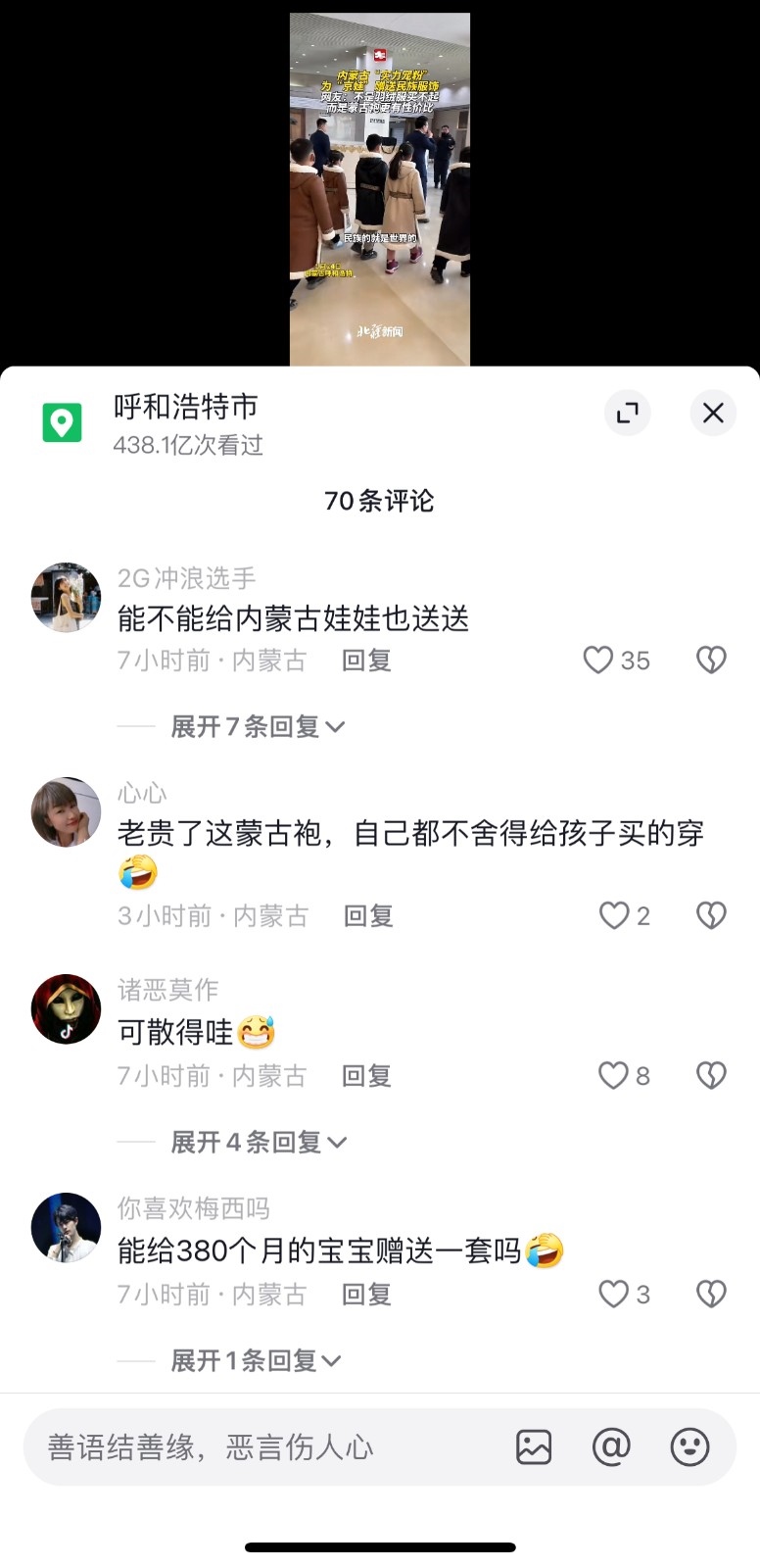Like the comment by 2G冲浪选手
This screenshot has width=760, height=1568.
point(598,661)
